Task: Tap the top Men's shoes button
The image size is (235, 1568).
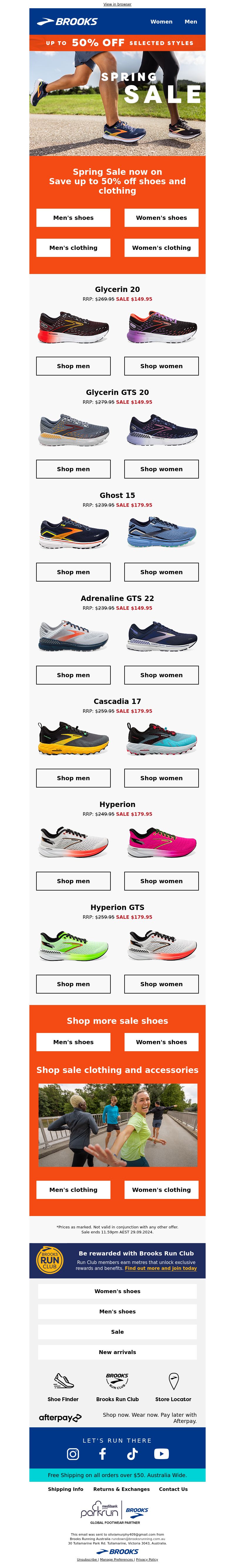Action: (73, 217)
